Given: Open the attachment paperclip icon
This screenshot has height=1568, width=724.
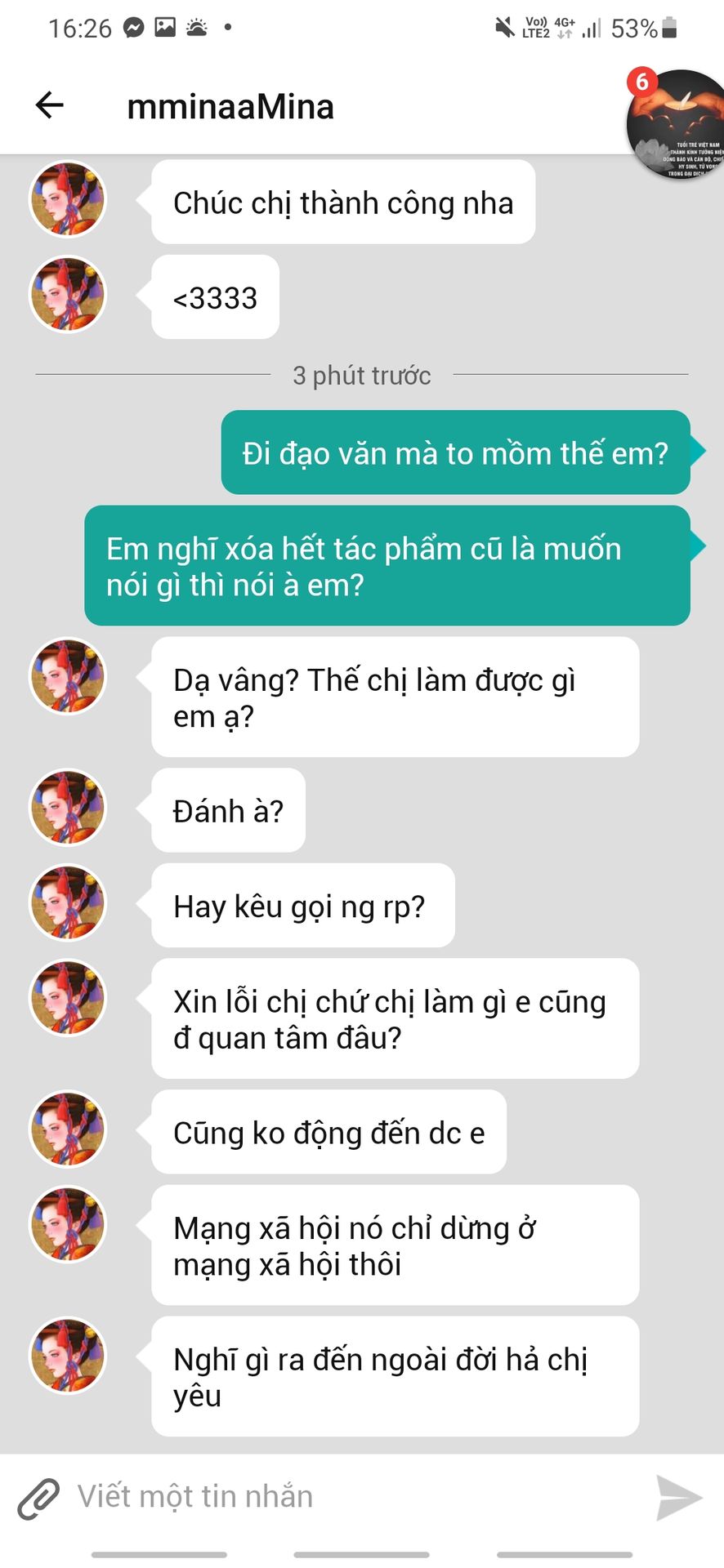Looking at the screenshot, I should click(38, 1498).
